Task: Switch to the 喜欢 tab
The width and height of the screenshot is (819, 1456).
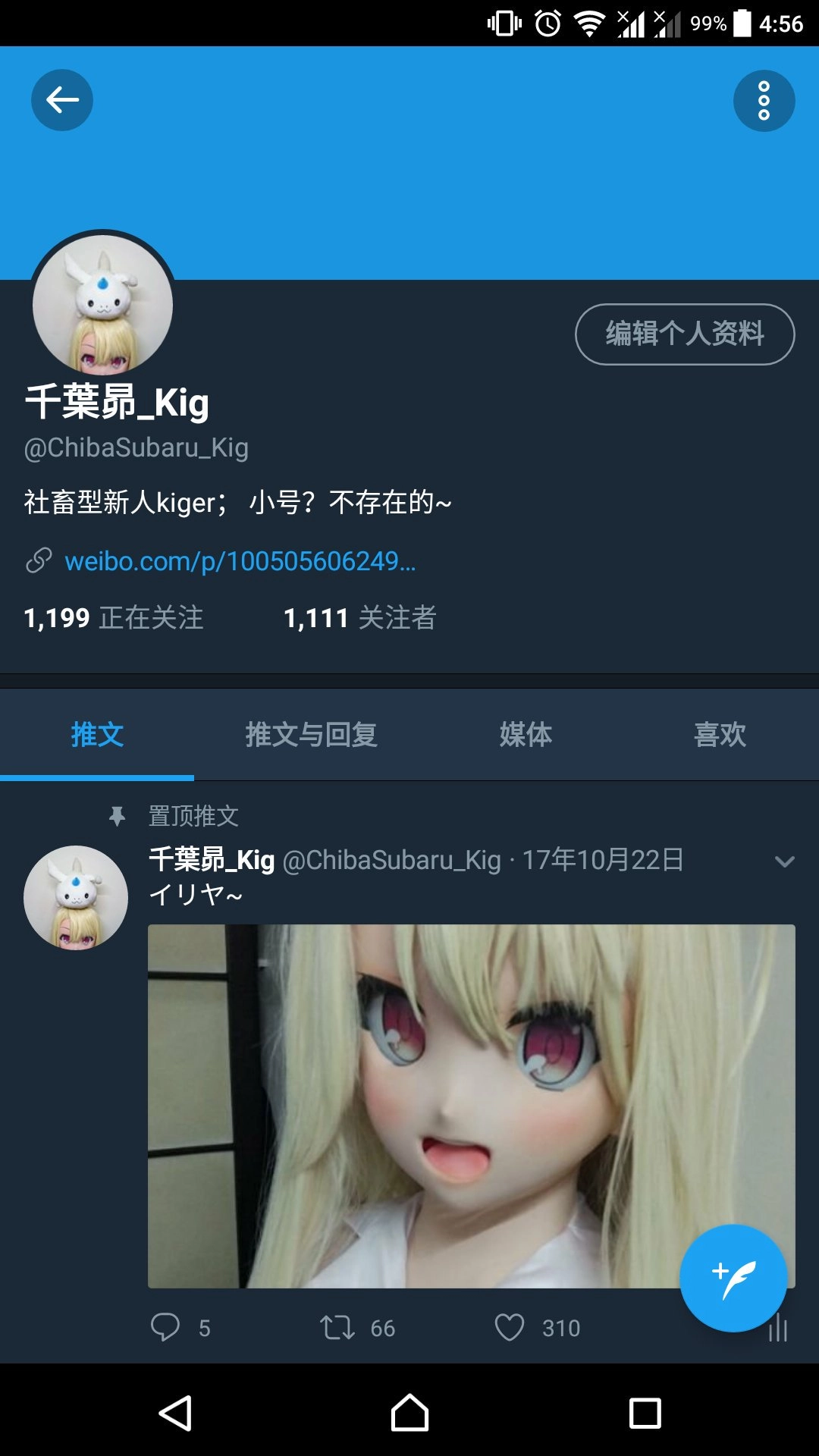Action: click(x=720, y=734)
